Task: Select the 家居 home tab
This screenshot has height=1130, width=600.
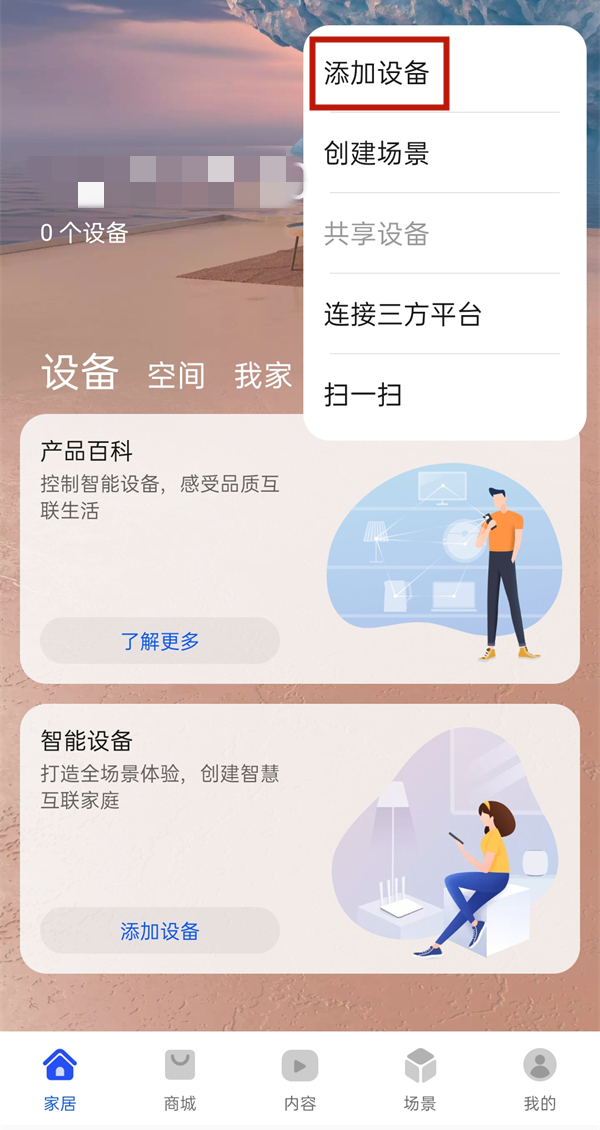Action: tap(60, 1080)
